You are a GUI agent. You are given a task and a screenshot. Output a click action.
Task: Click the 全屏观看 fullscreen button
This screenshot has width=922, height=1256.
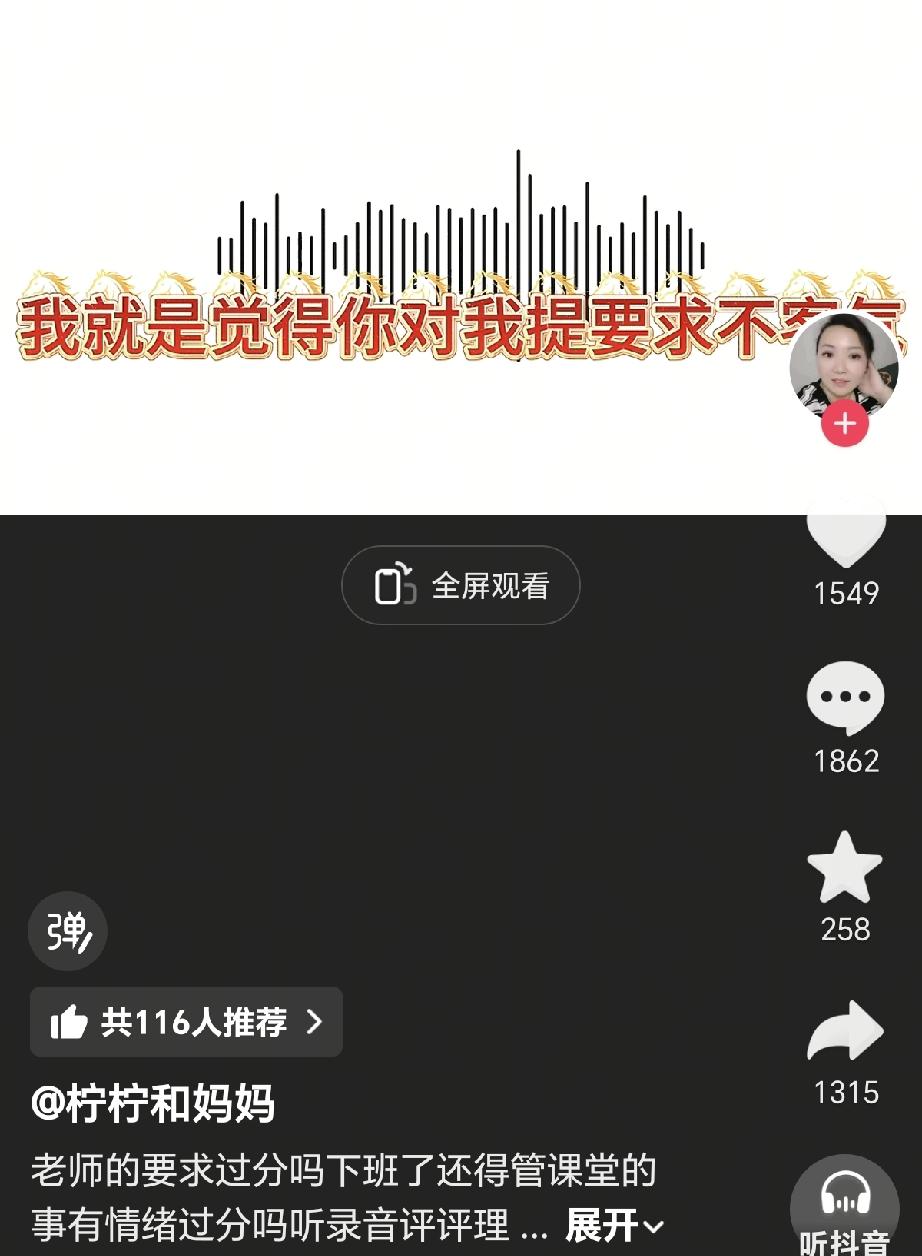point(460,585)
